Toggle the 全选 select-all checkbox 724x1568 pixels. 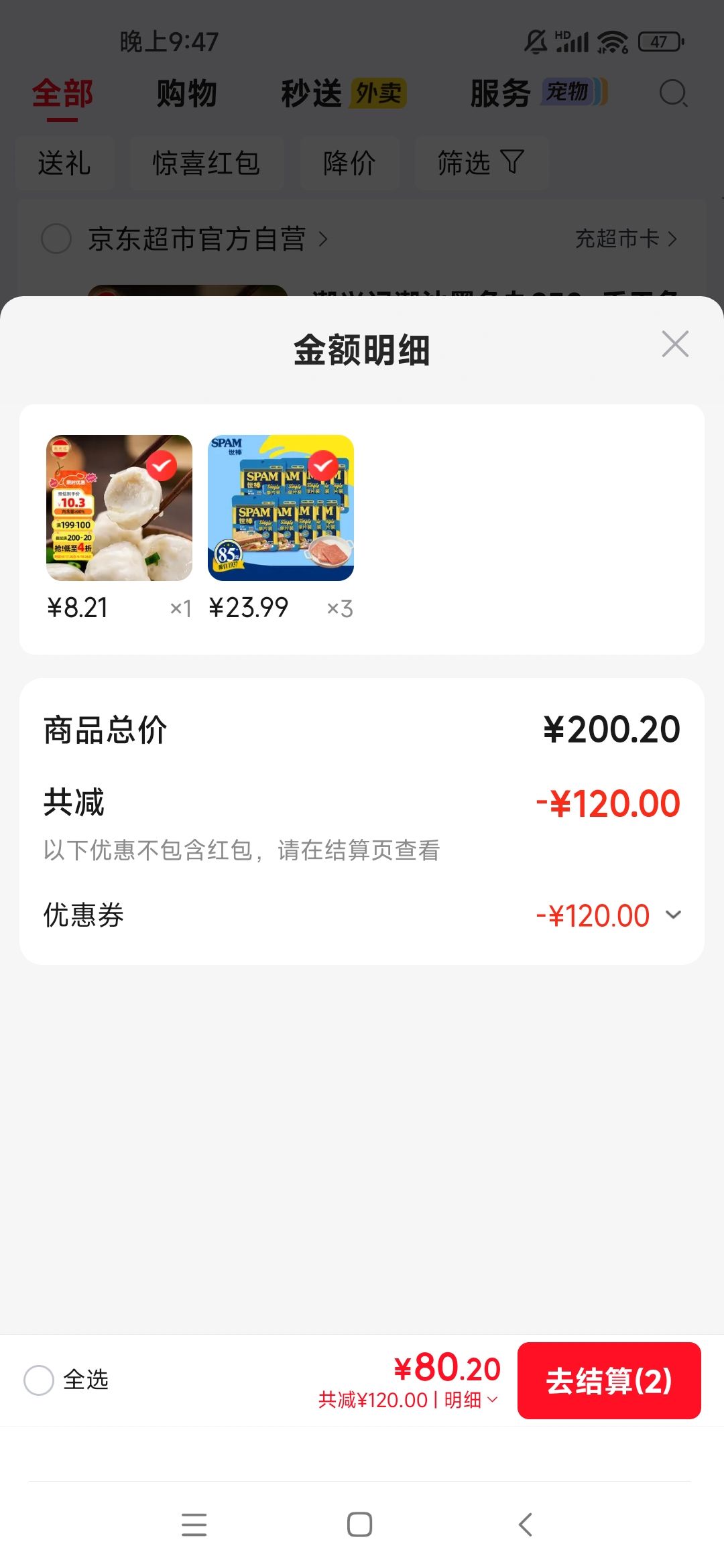tap(39, 1380)
